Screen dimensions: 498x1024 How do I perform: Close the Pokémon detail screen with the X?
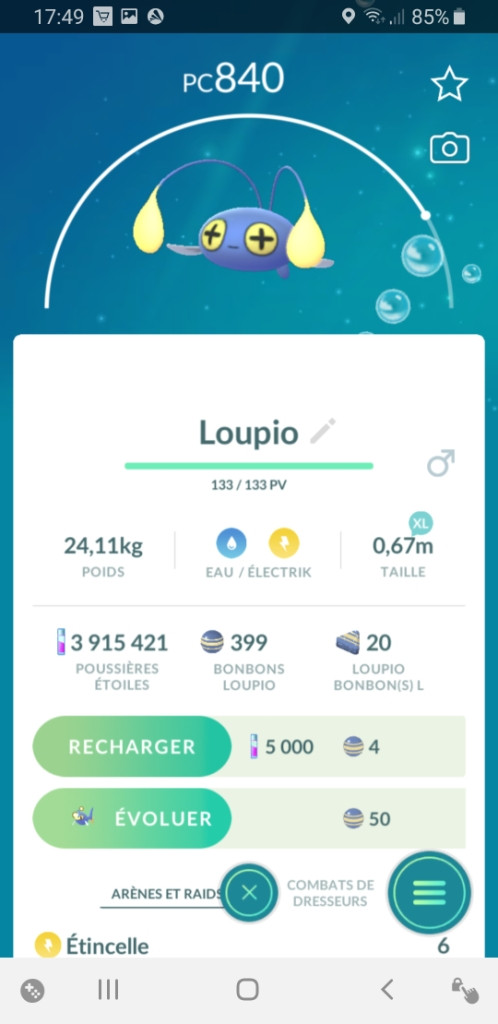pyautogui.click(x=249, y=892)
